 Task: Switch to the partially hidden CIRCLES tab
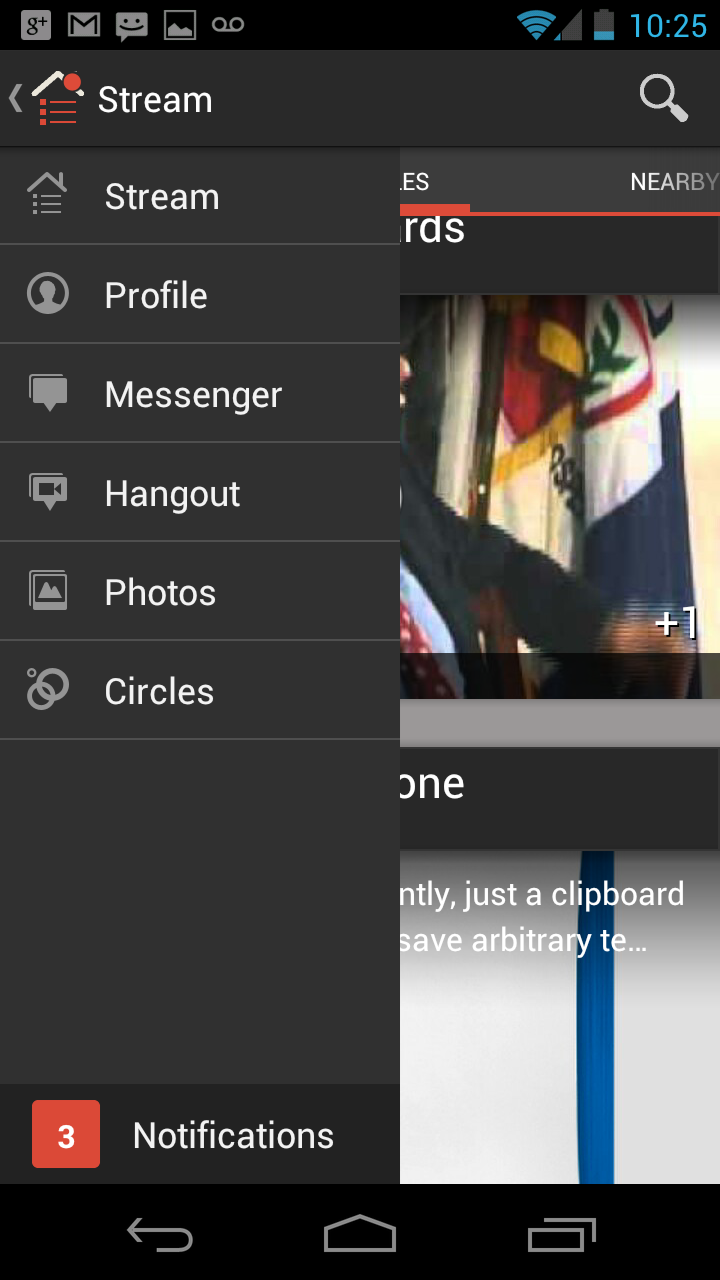(416, 182)
